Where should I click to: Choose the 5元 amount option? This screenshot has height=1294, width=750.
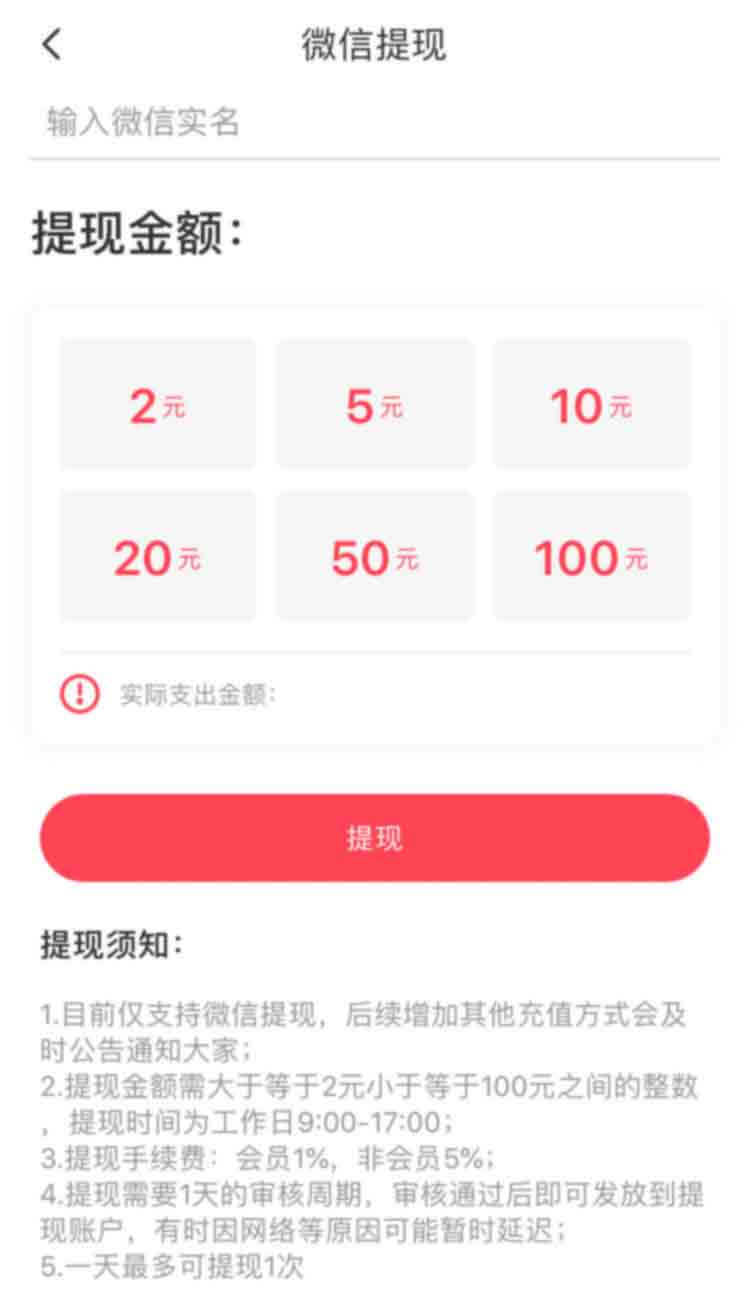pyautogui.click(x=375, y=404)
